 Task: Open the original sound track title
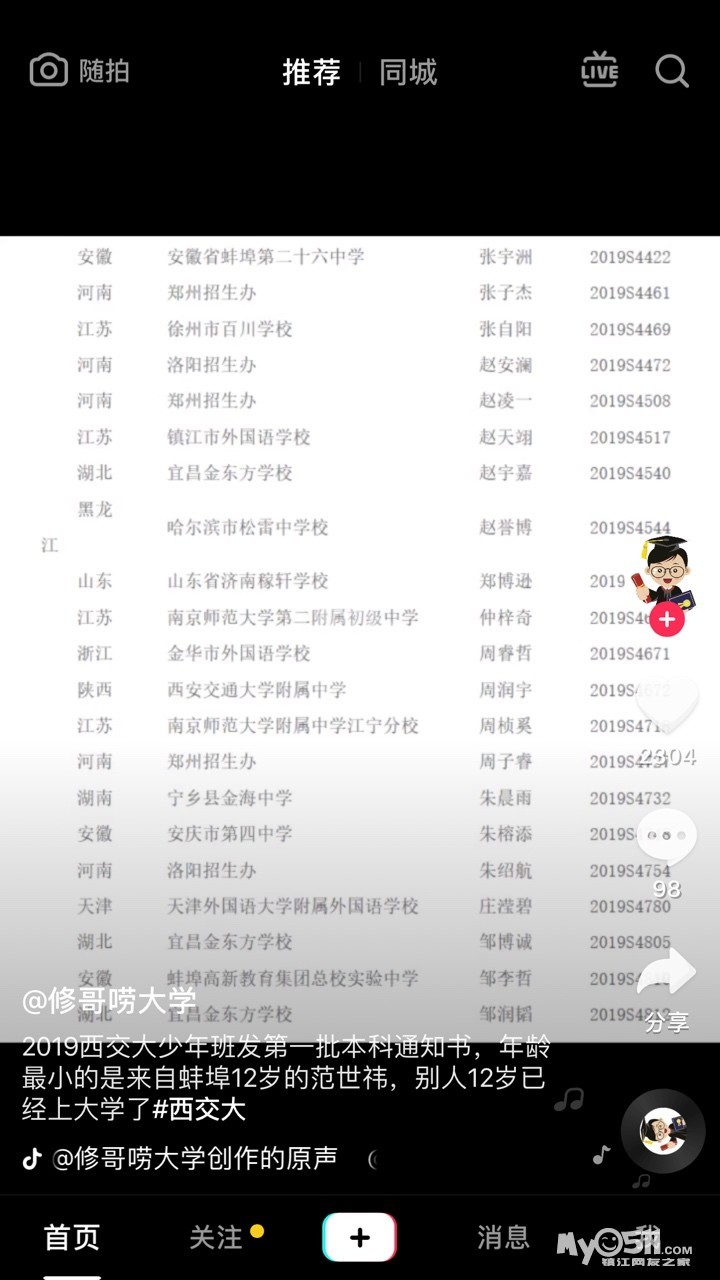coord(195,1158)
